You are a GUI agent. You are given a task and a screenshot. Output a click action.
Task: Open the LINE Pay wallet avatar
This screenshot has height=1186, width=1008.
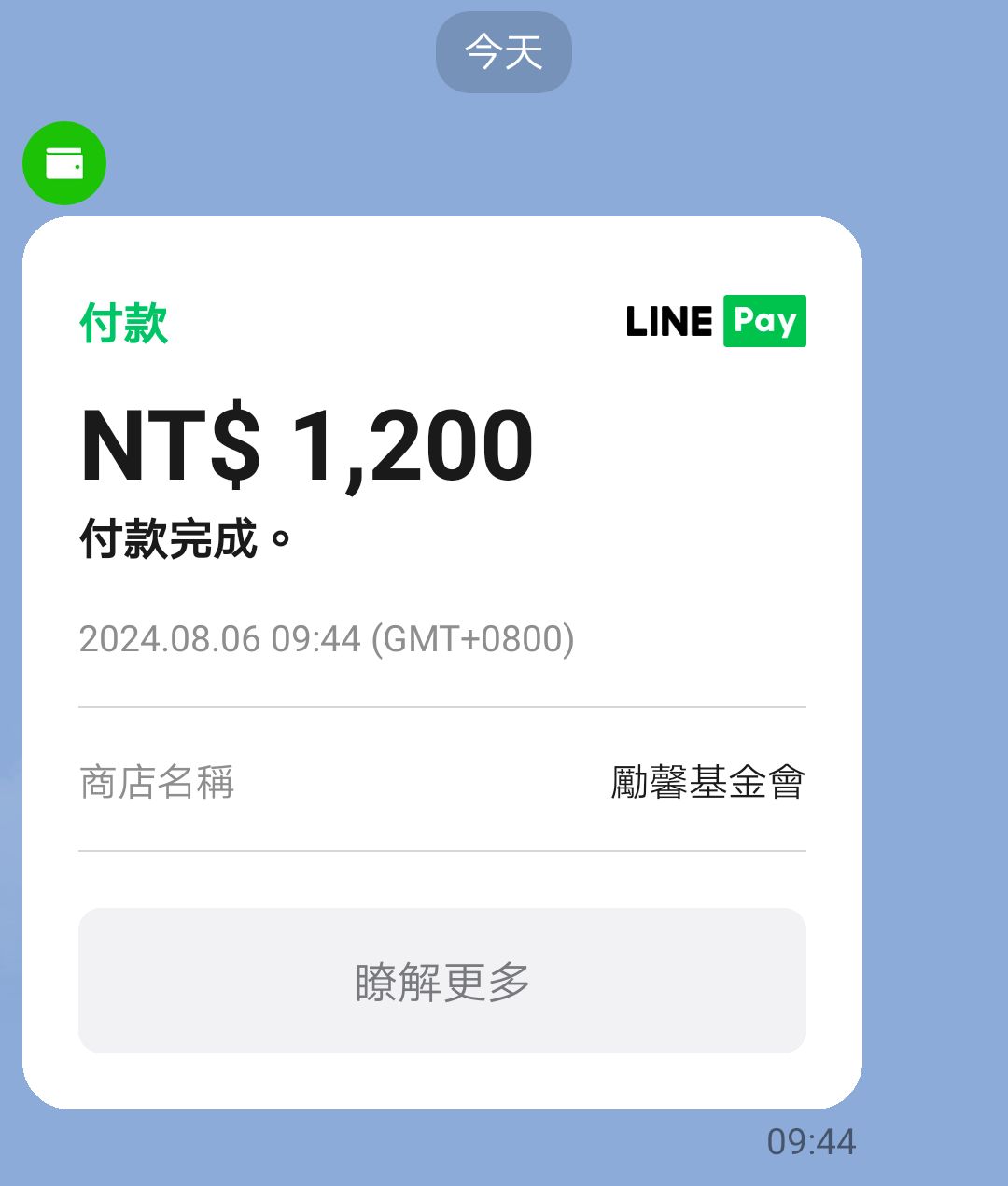[x=64, y=163]
